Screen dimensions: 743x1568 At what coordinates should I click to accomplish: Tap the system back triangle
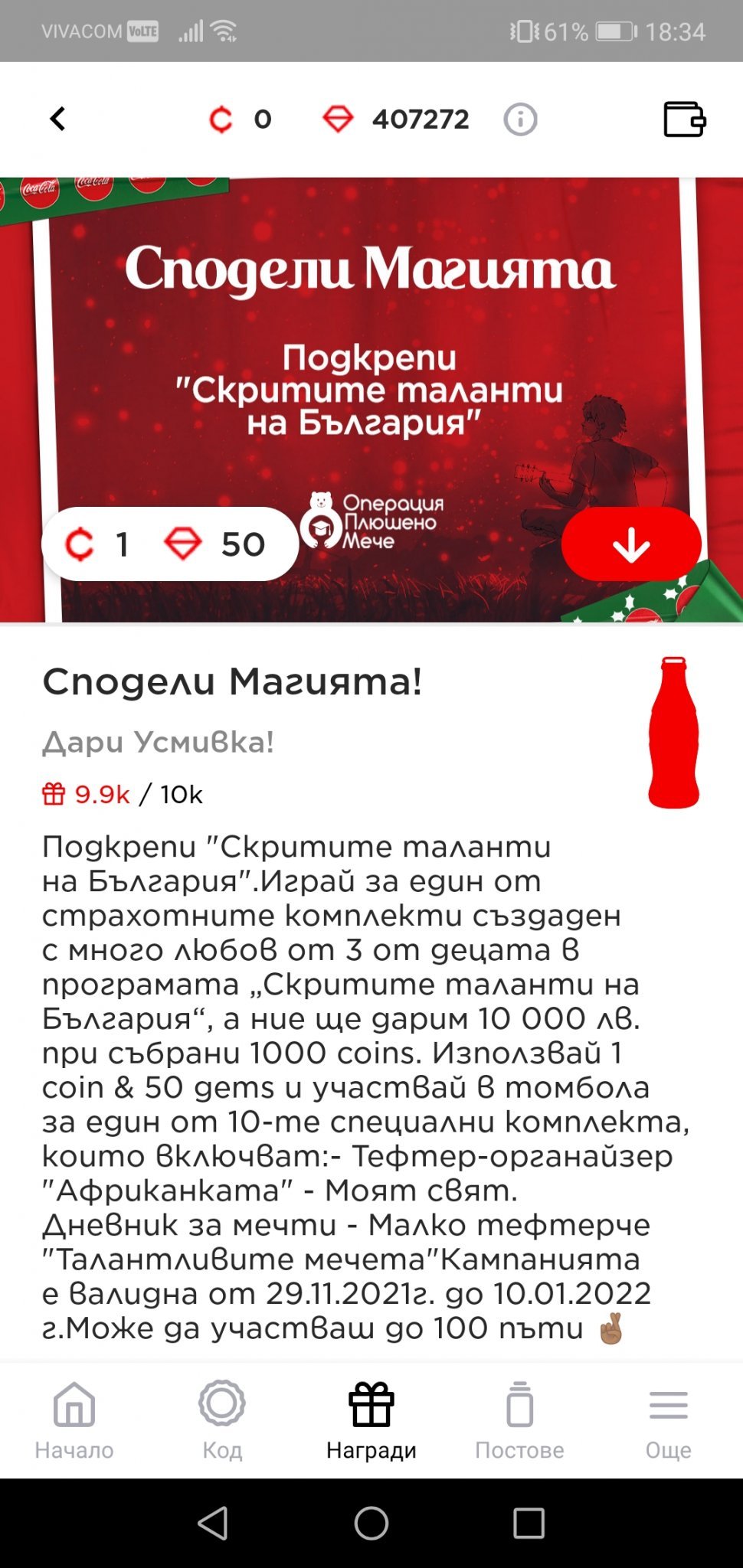tap(214, 1523)
